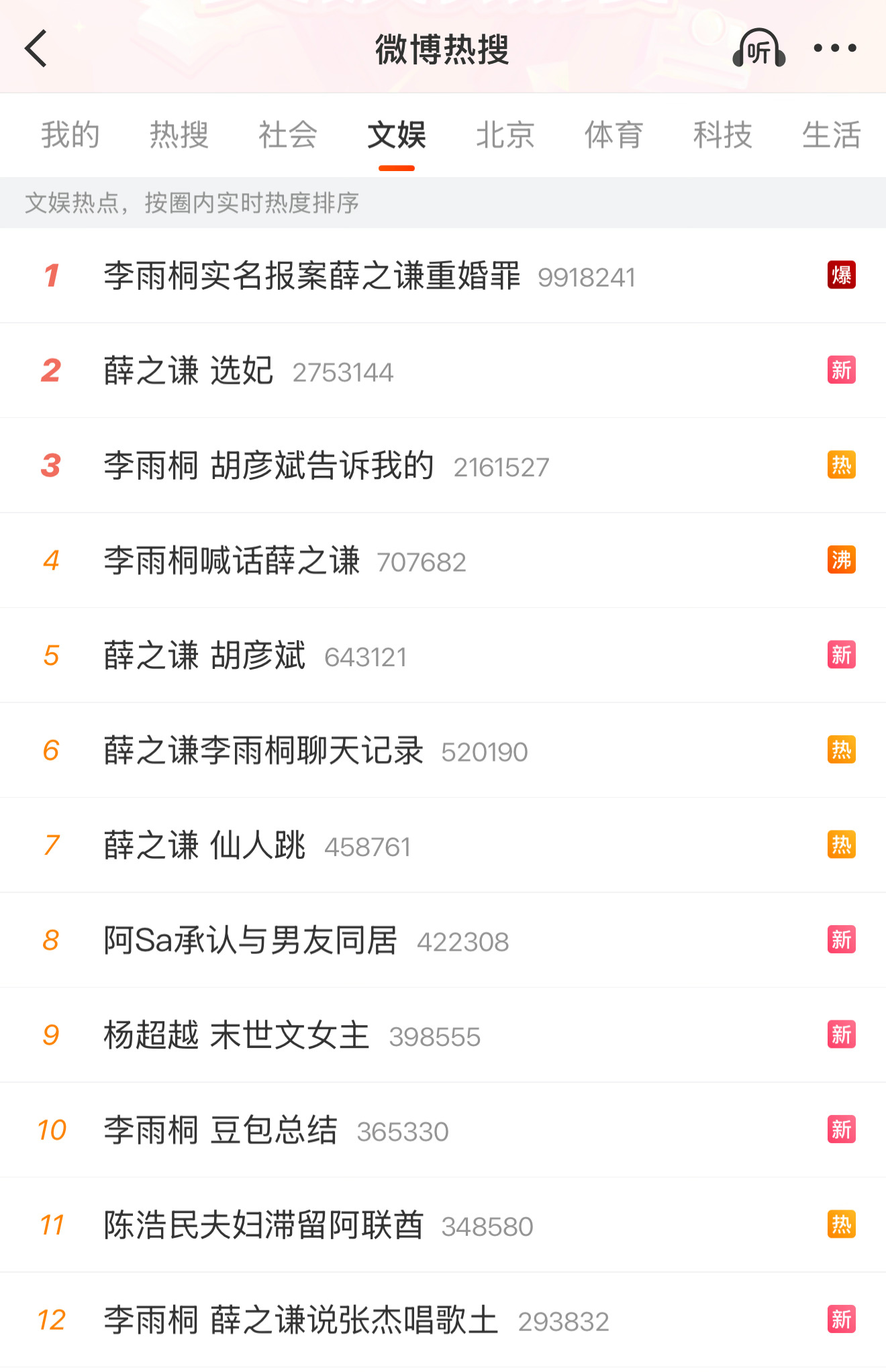Click the 文娱热点 sorting description bar
This screenshot has width=886, height=1372.
click(193, 203)
